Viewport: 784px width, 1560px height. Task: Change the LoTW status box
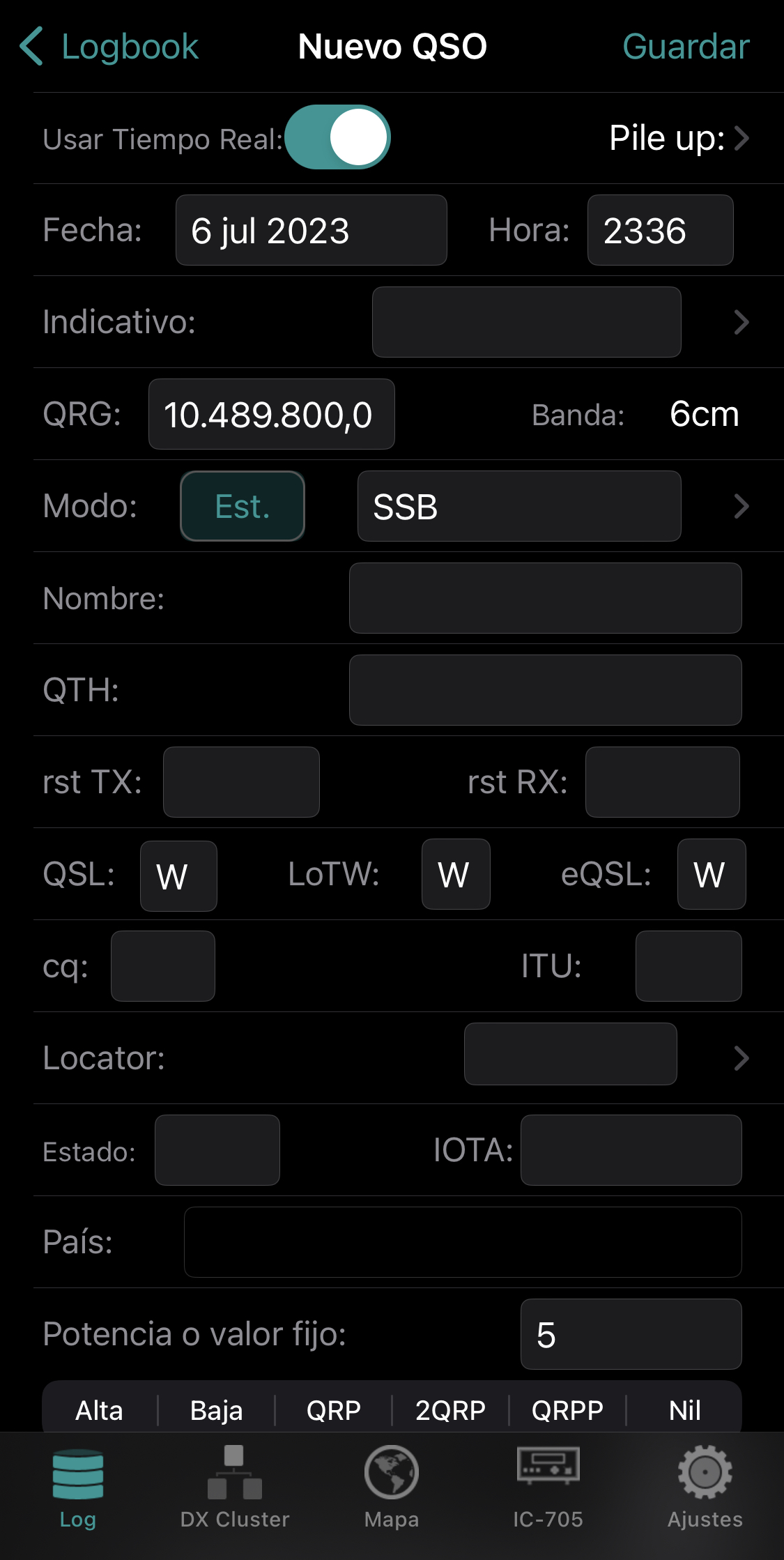coord(456,874)
